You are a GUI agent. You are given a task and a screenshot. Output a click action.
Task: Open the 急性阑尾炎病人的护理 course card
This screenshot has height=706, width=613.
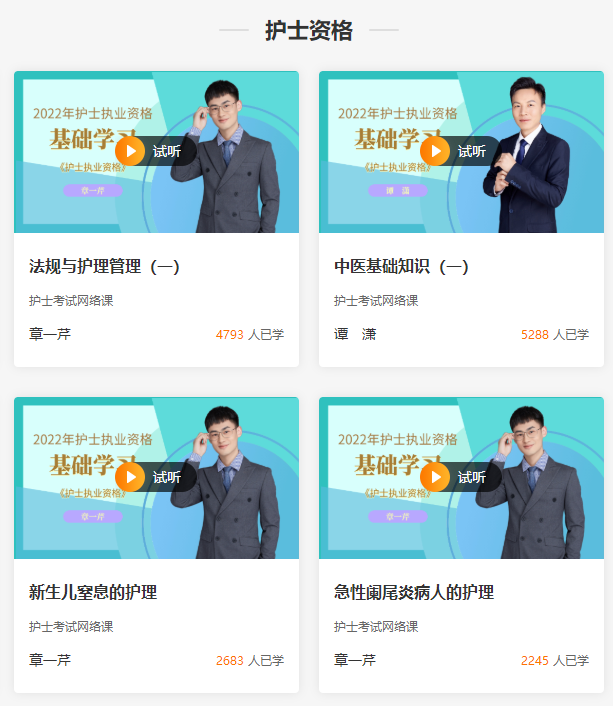pos(414,592)
